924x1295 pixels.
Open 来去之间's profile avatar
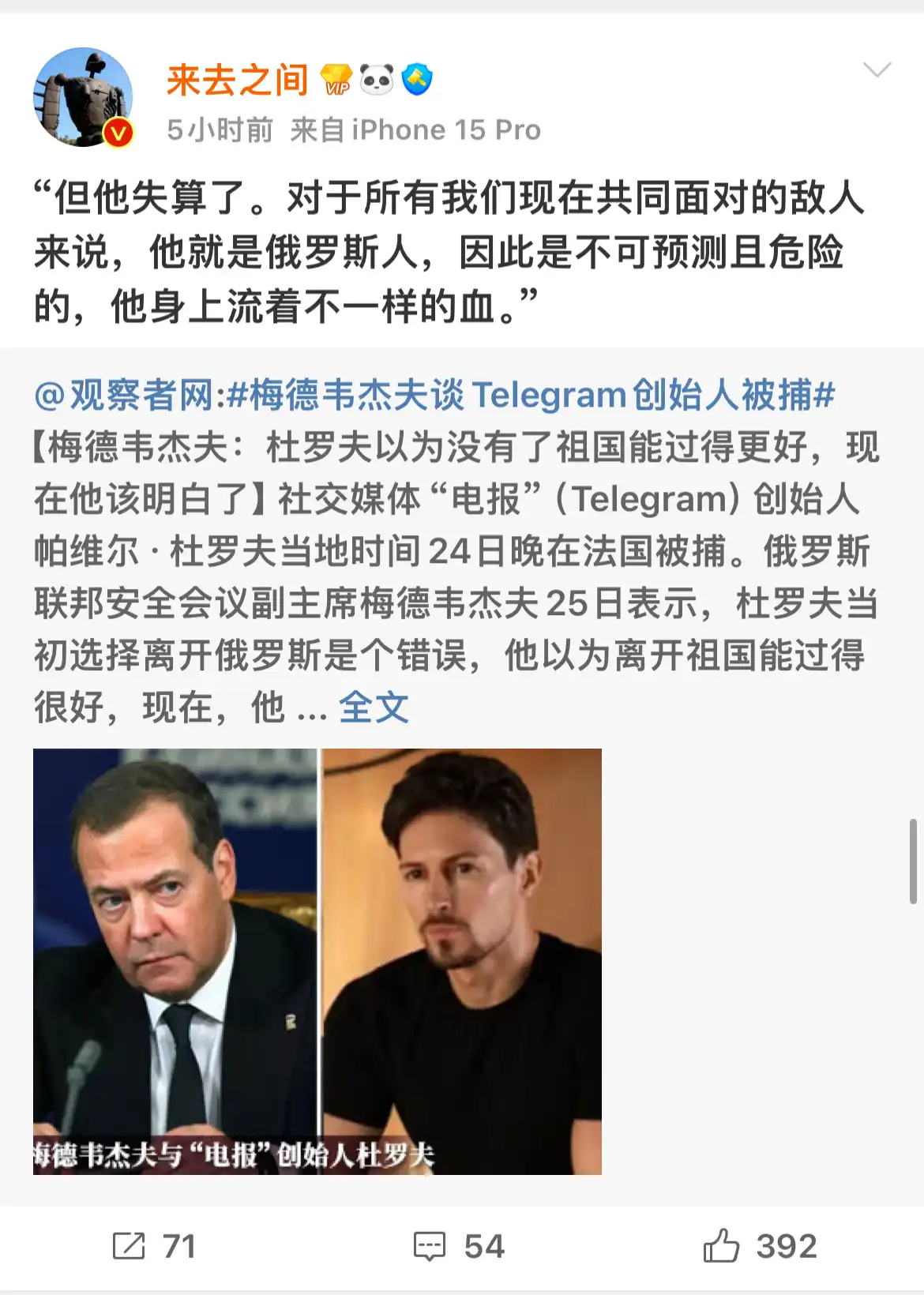(82, 97)
